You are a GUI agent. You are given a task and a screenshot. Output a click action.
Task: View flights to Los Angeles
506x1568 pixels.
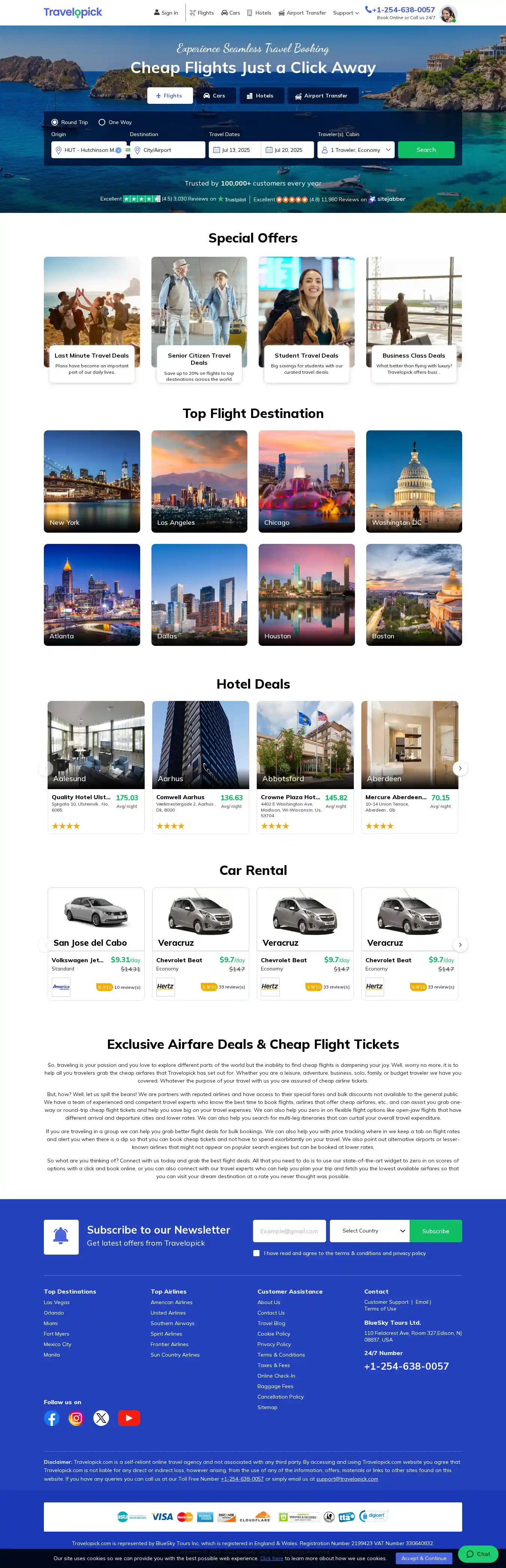[x=199, y=481]
